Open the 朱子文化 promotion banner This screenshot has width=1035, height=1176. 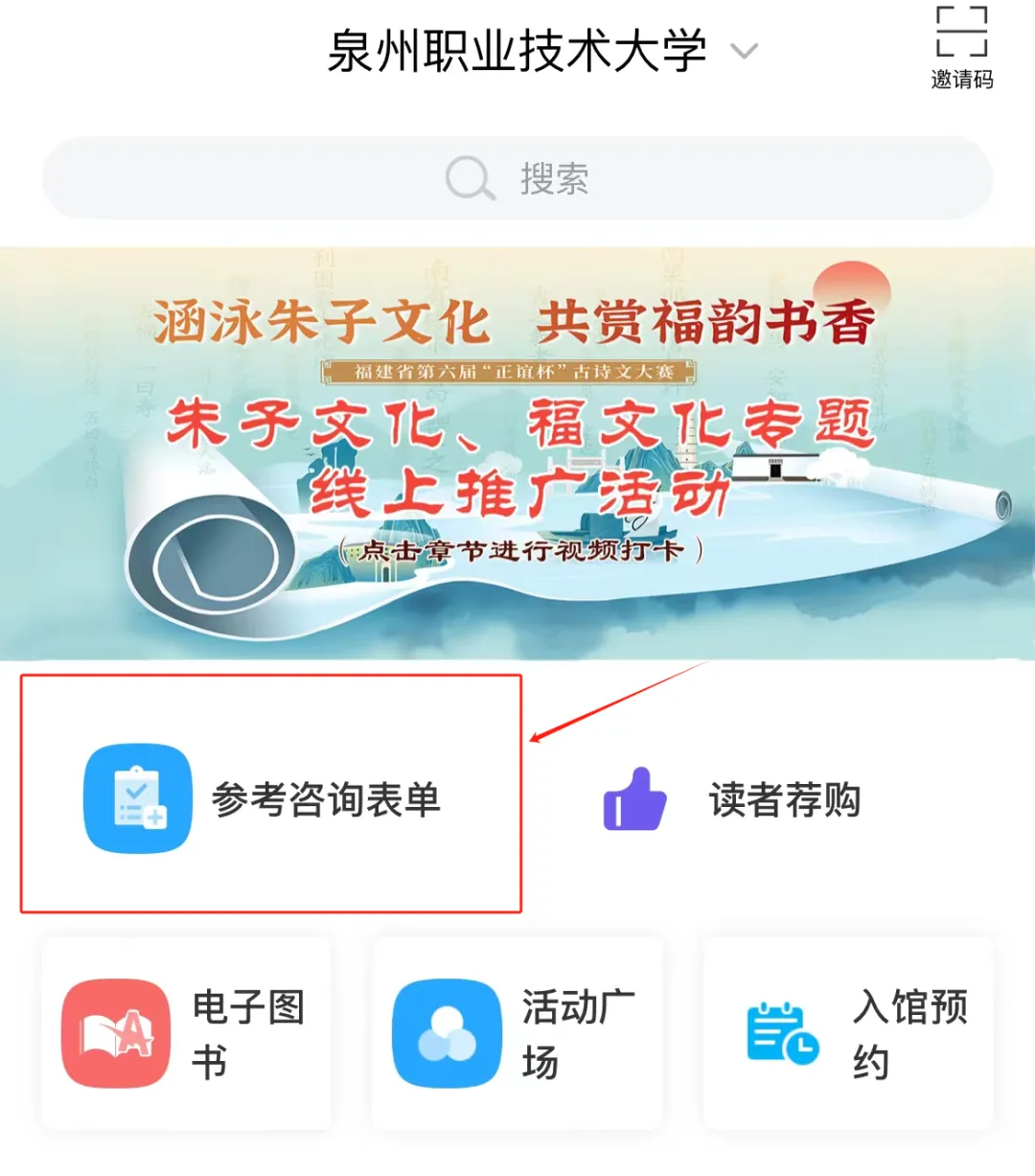517,452
